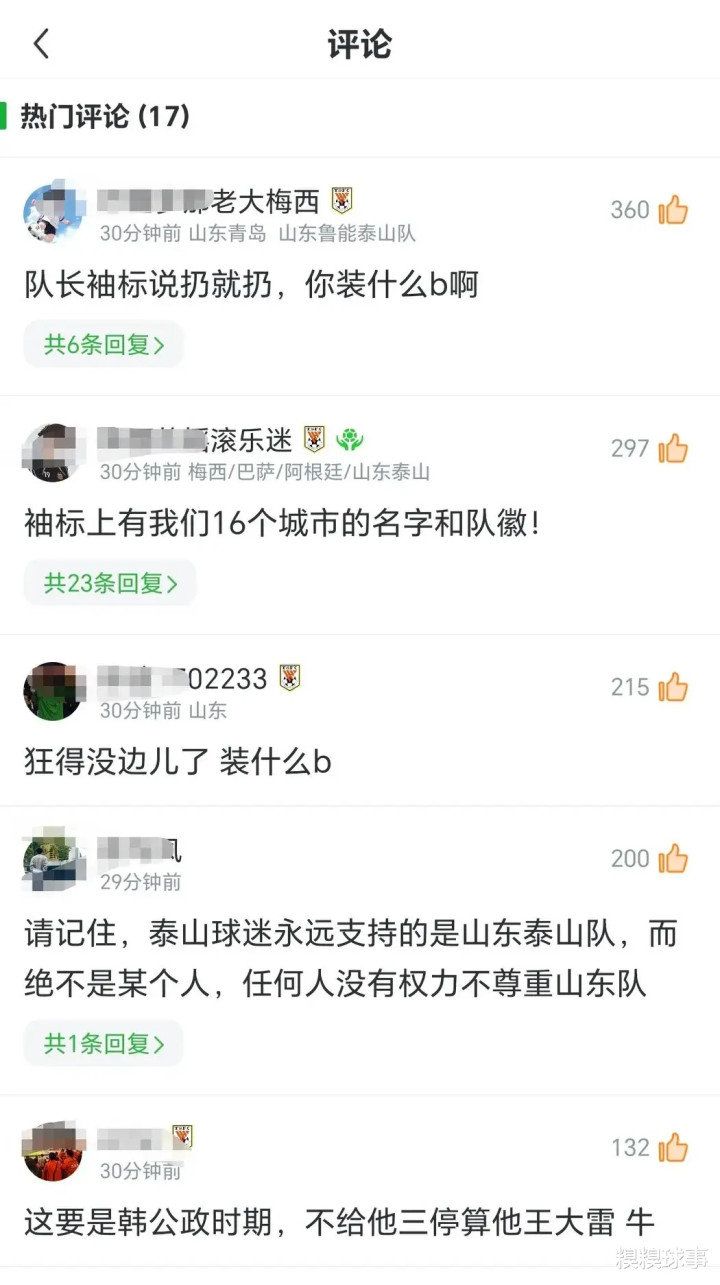
Task: Like the comment with 215 likes
Action: click(673, 687)
